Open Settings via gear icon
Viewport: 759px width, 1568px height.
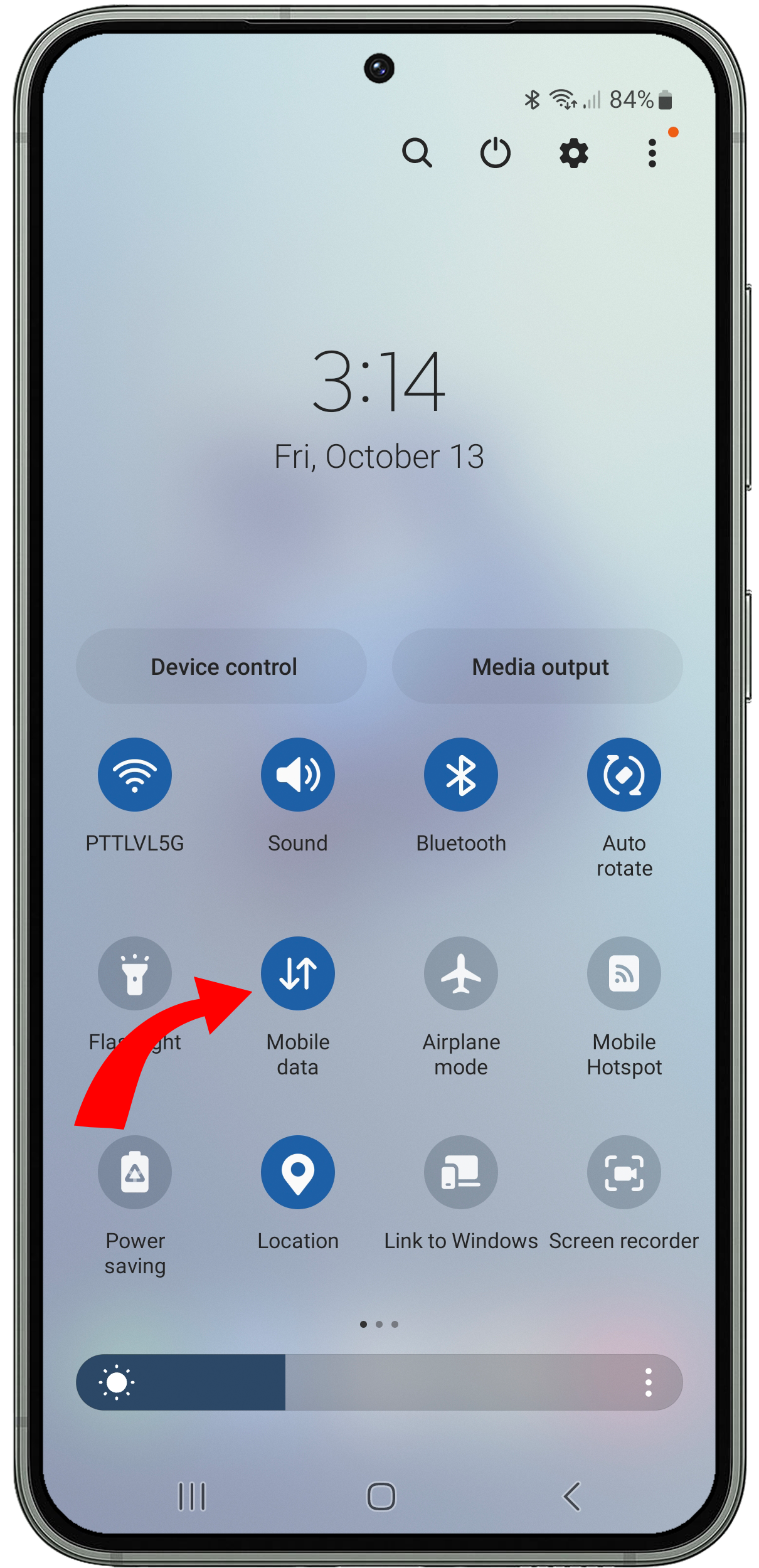coord(574,154)
